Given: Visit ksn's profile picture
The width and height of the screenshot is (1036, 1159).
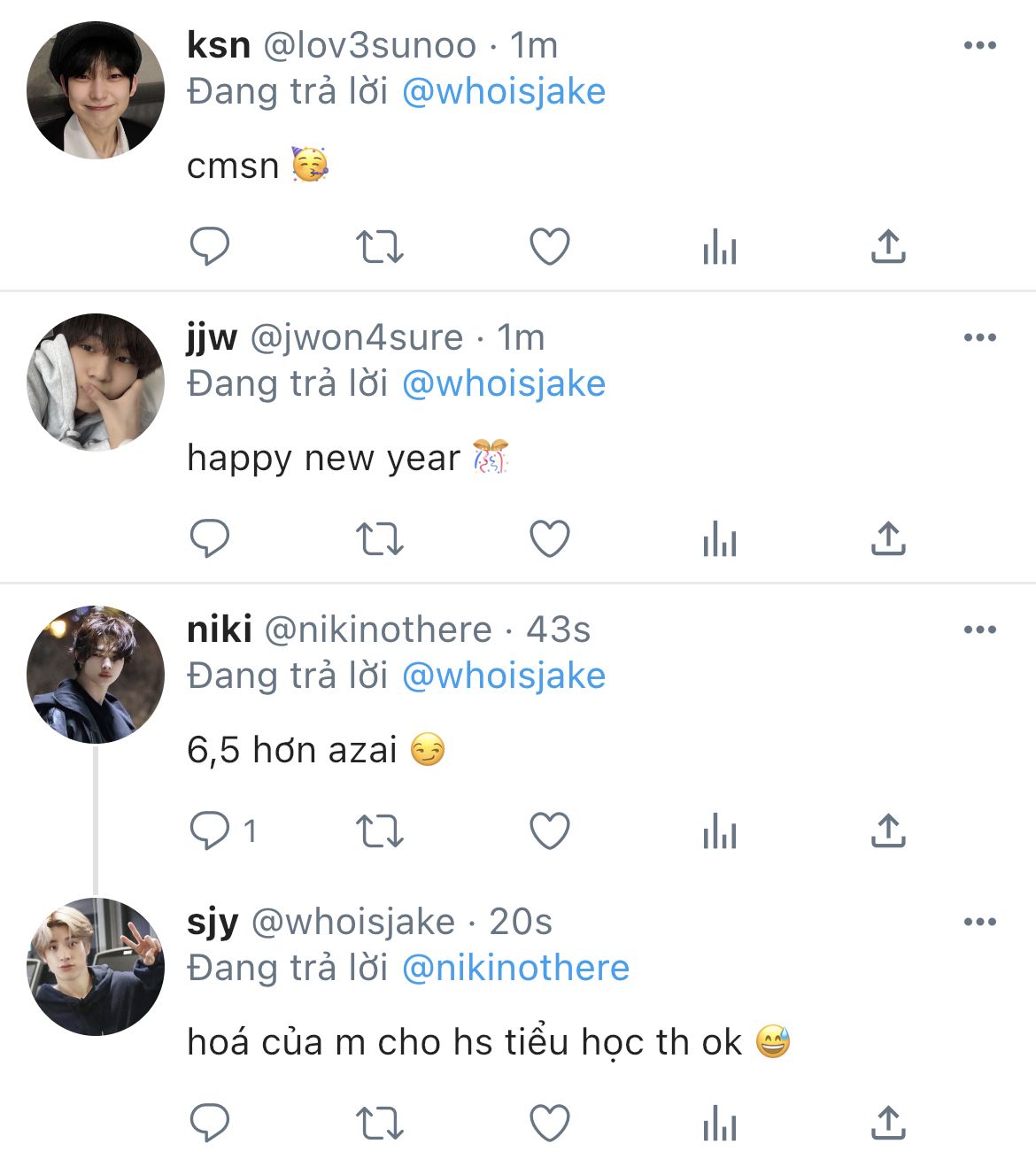Looking at the screenshot, I should point(96,90).
